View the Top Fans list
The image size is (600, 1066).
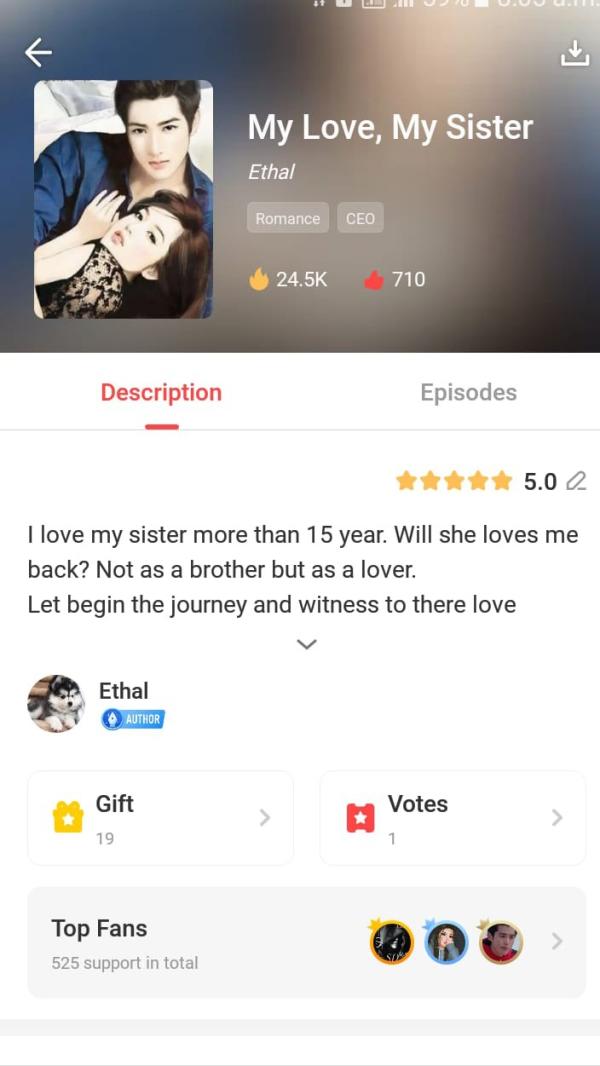[x=306, y=942]
